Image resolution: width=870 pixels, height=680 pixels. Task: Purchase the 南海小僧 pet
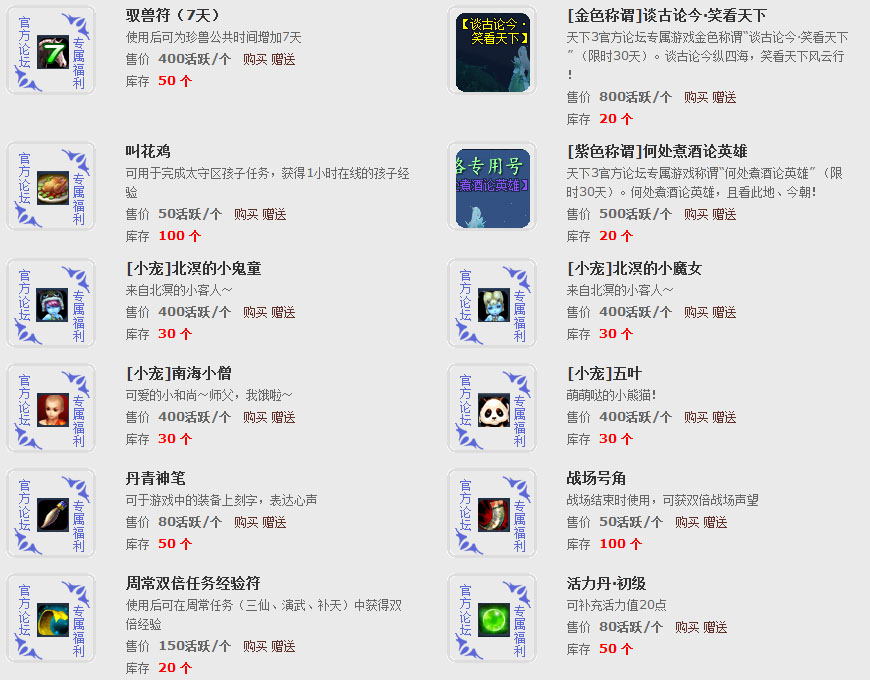255,417
